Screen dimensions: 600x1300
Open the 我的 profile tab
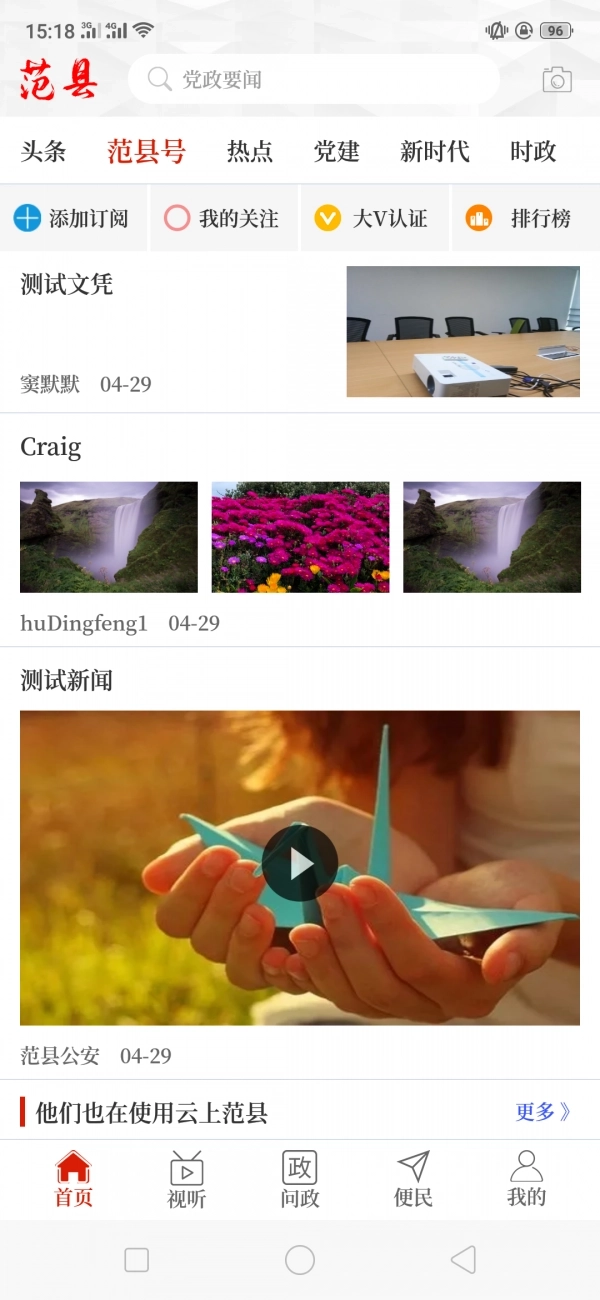pyautogui.click(x=526, y=1180)
